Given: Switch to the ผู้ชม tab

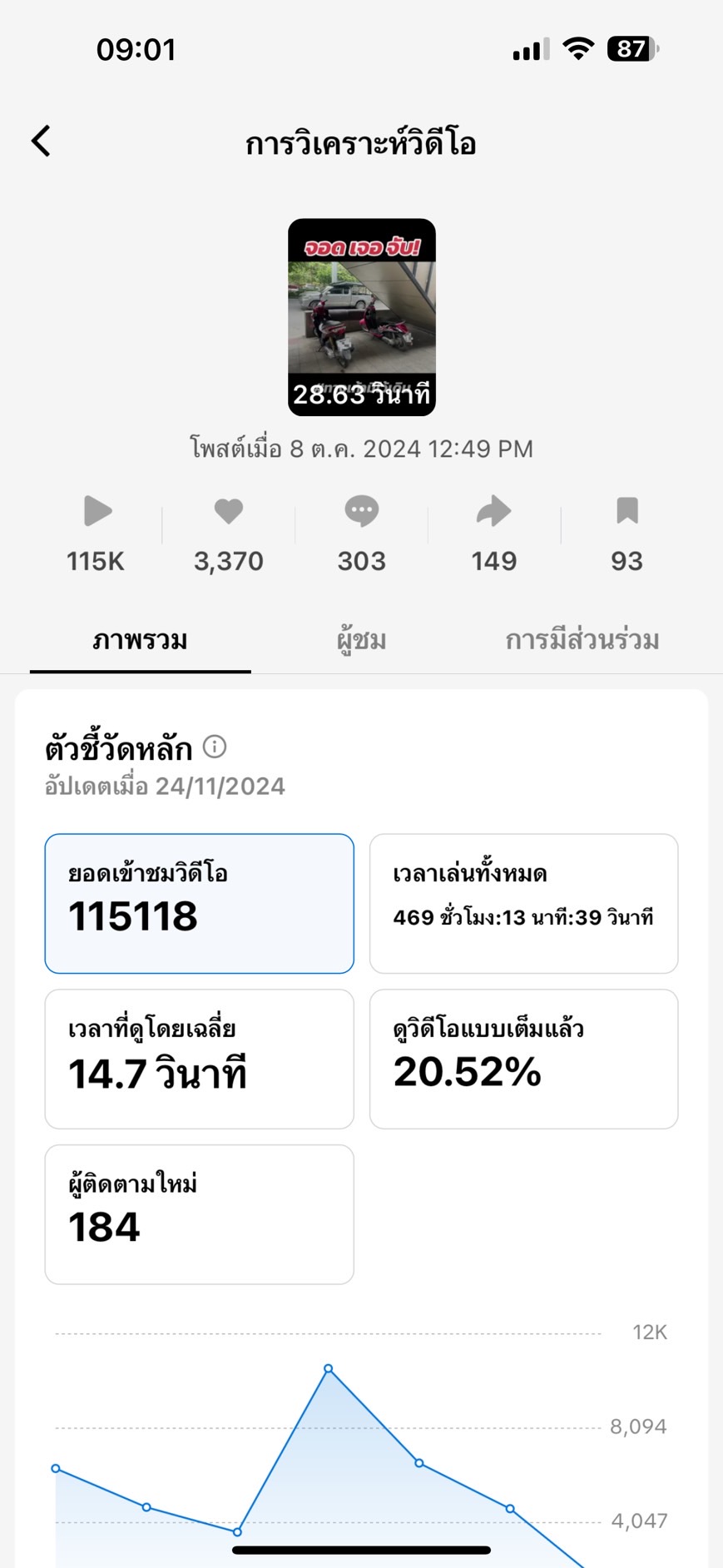Looking at the screenshot, I should pyautogui.click(x=361, y=641).
